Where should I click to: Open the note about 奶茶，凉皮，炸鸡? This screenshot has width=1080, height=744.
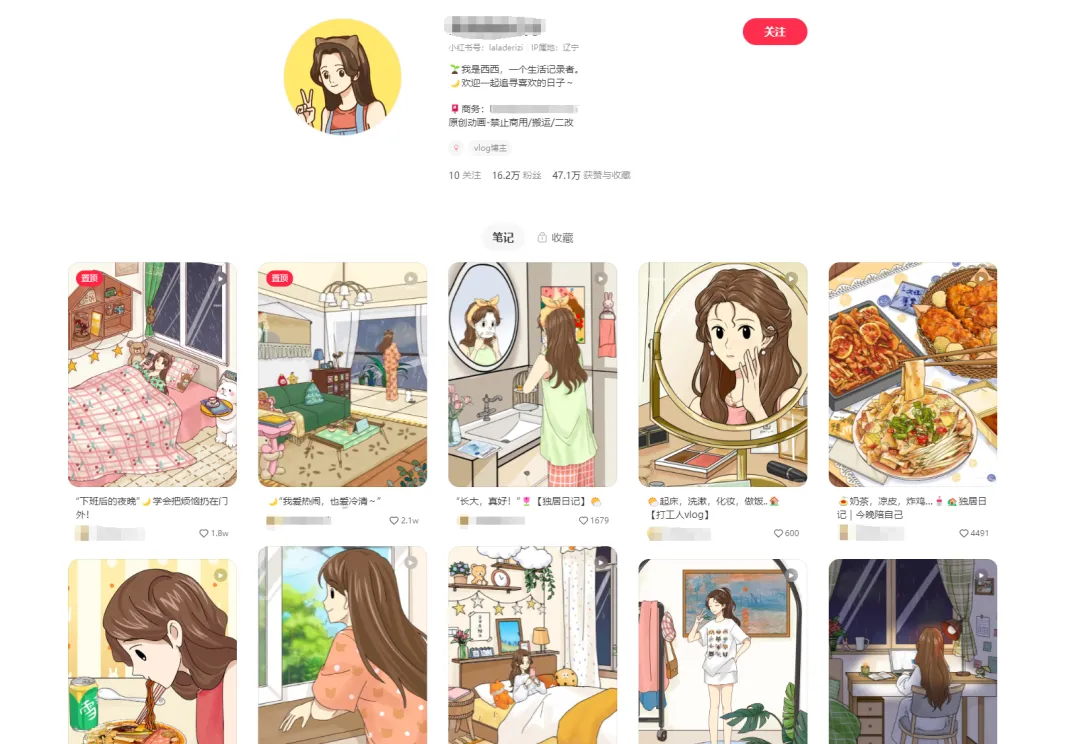pos(912,374)
